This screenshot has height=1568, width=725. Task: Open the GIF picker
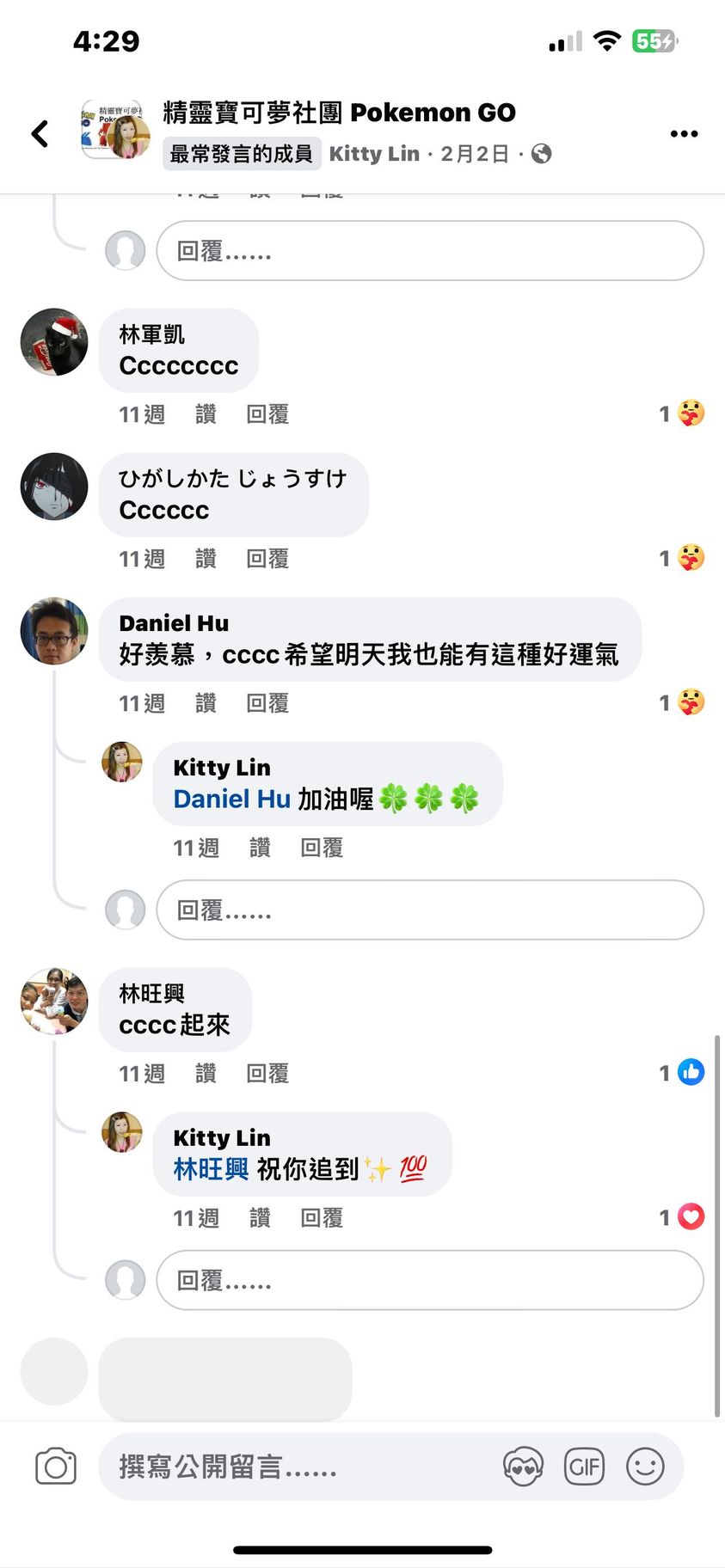(584, 1467)
